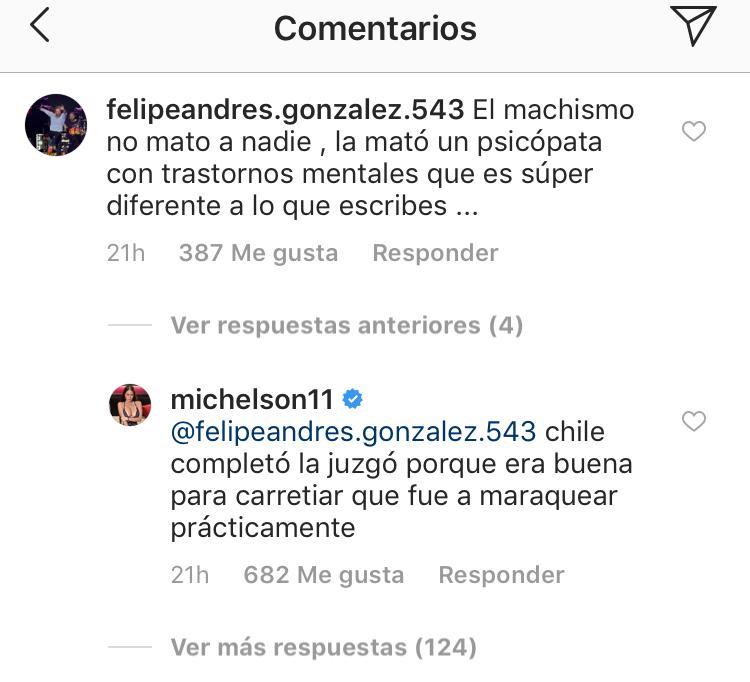750x682 pixels.
Task: Reply to michelson11's comment
Action: (501, 575)
